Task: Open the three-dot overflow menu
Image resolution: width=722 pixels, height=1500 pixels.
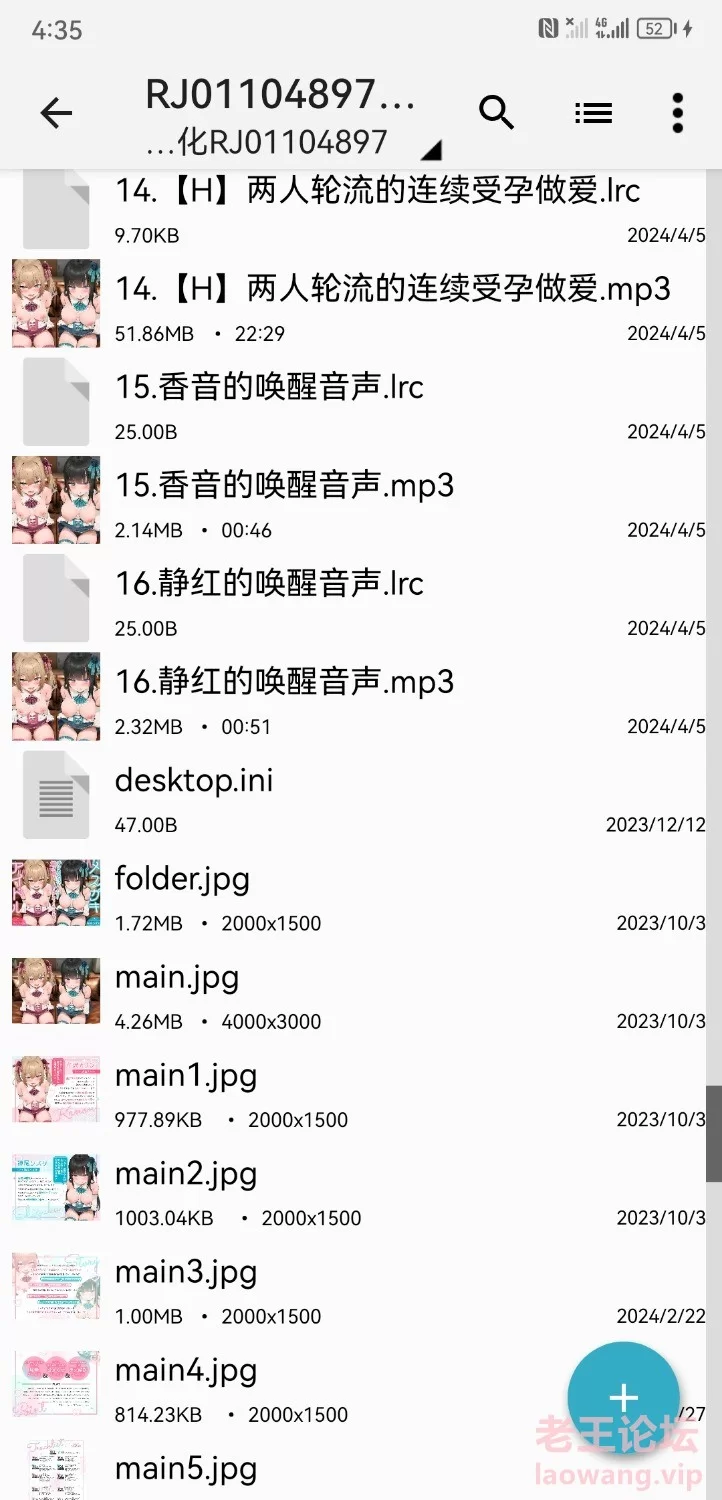Action: point(677,113)
